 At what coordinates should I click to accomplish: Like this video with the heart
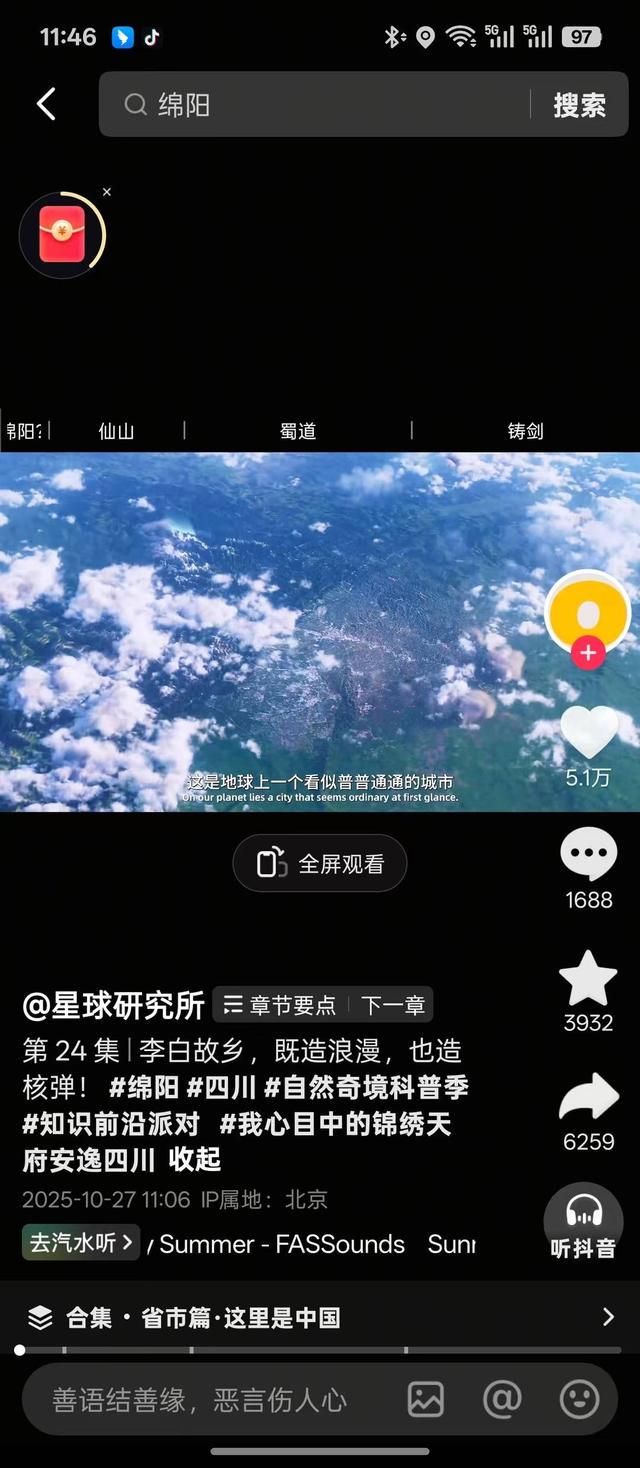tap(588, 732)
